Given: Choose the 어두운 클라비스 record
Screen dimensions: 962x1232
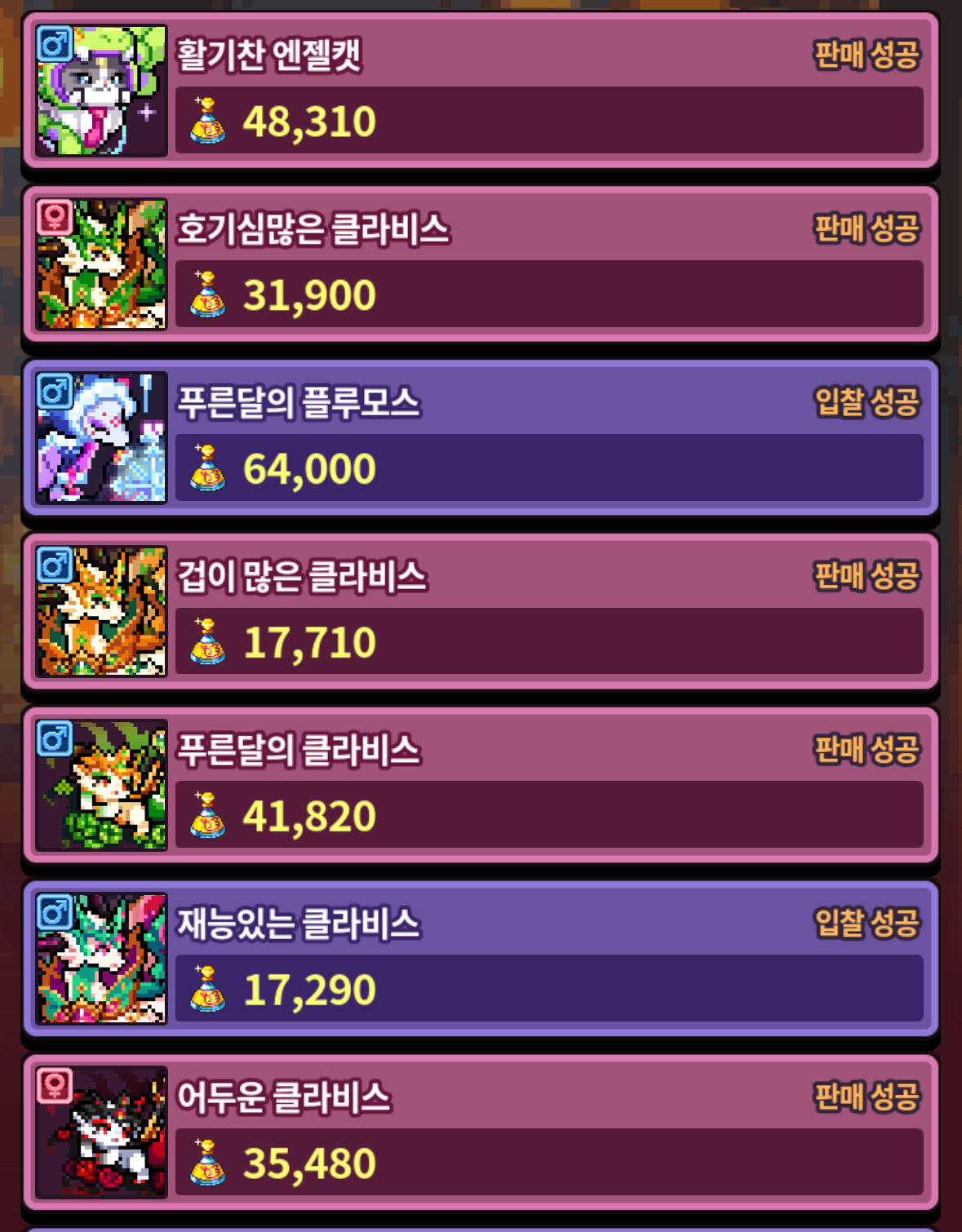Looking at the screenshot, I should click(481, 1132).
